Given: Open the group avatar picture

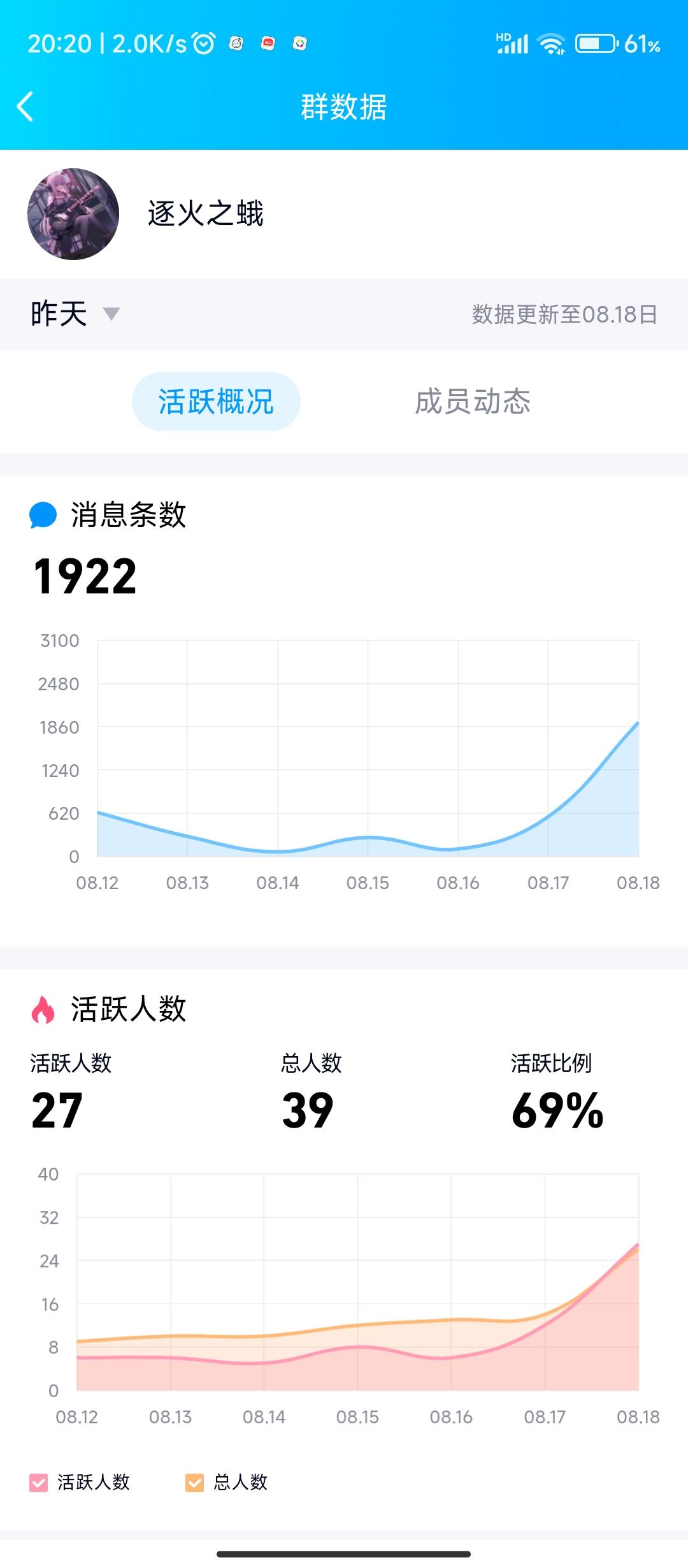Looking at the screenshot, I should (73, 214).
